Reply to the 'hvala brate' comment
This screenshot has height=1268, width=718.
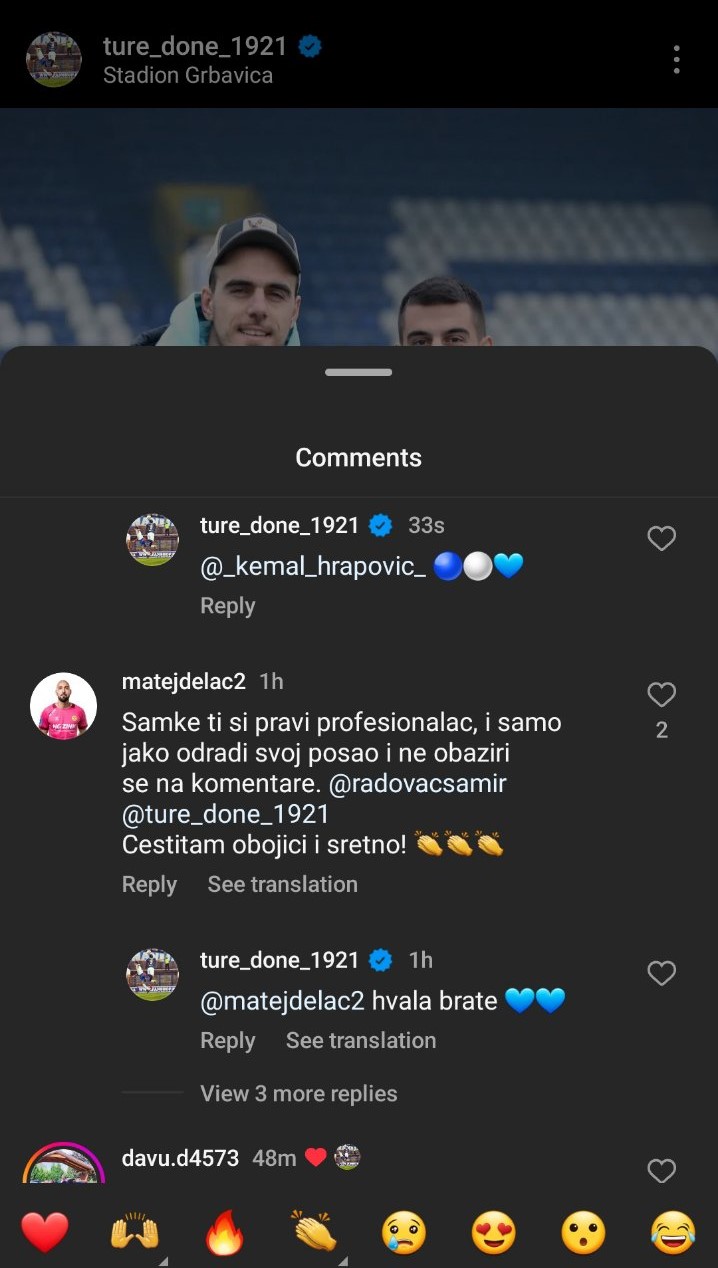(227, 1041)
